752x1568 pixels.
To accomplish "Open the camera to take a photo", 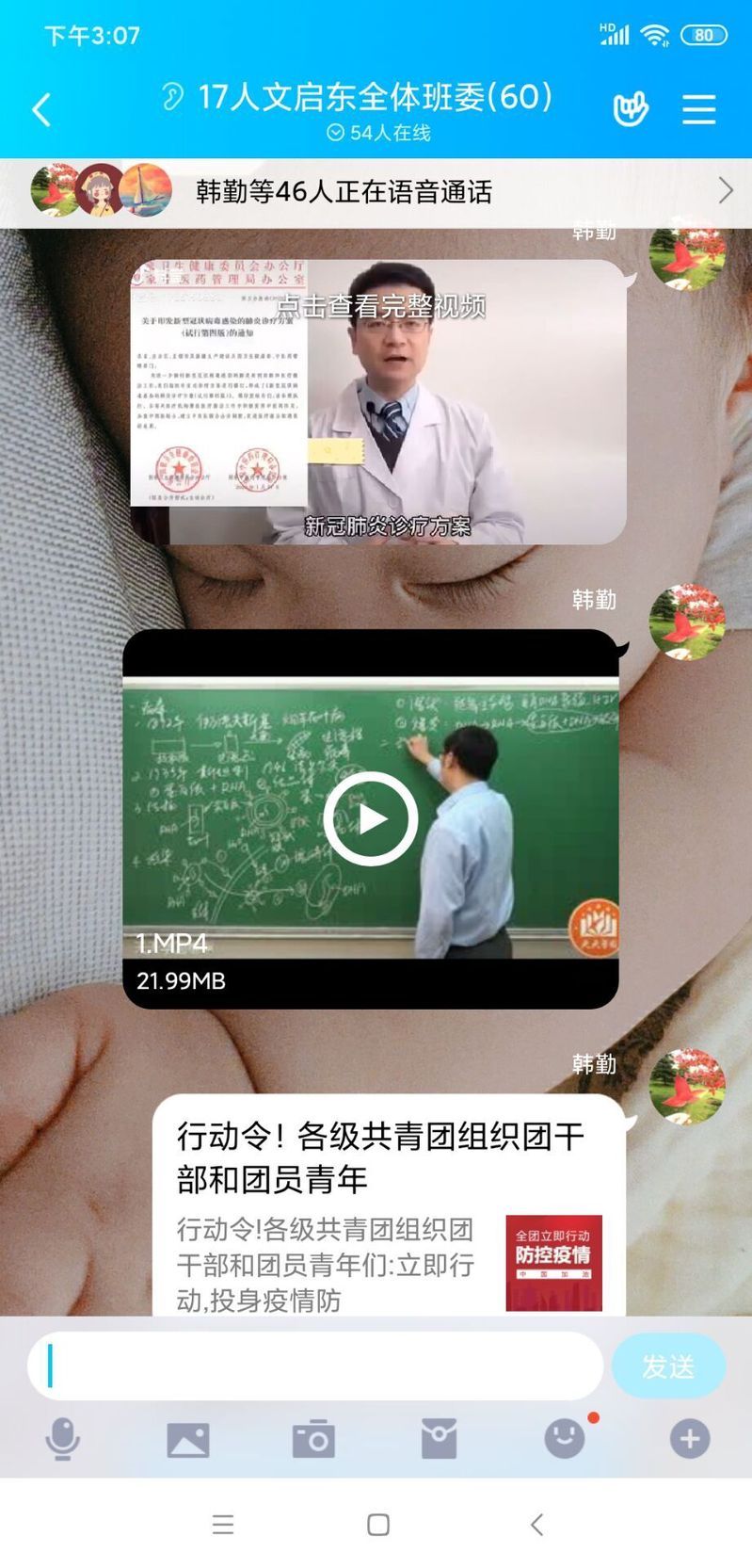I will coord(313,1439).
